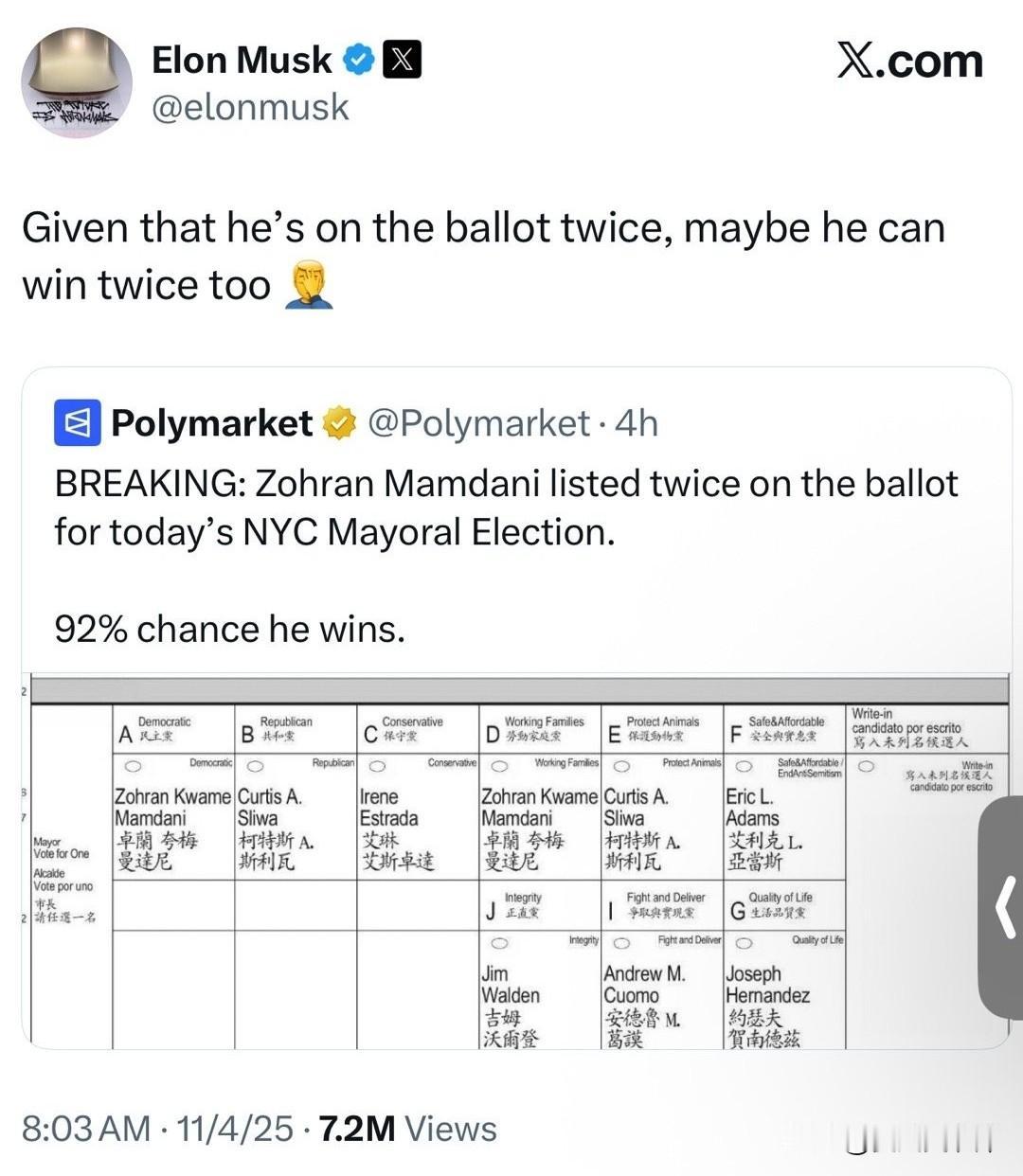Click the Polymarket square logo avatar
The height and width of the screenshot is (1176, 1023).
coord(75,423)
